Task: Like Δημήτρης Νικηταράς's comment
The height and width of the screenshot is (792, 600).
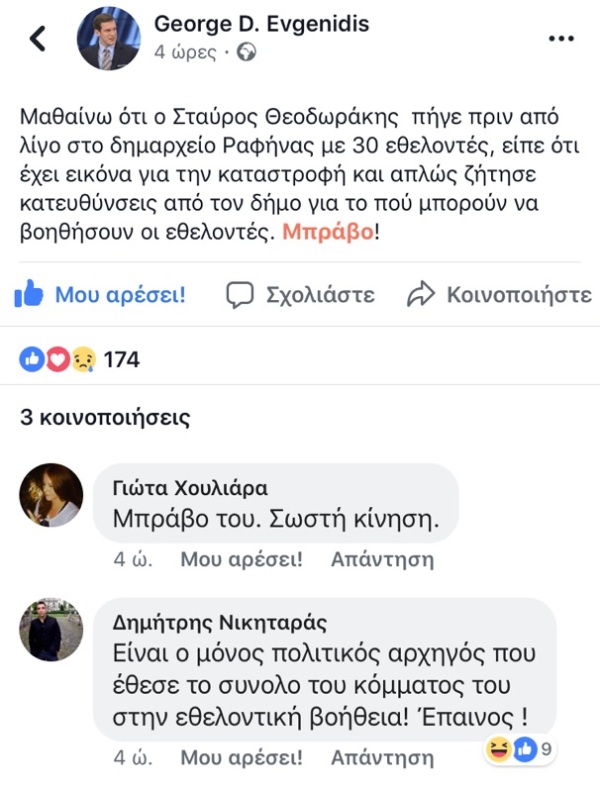Action: tap(241, 757)
